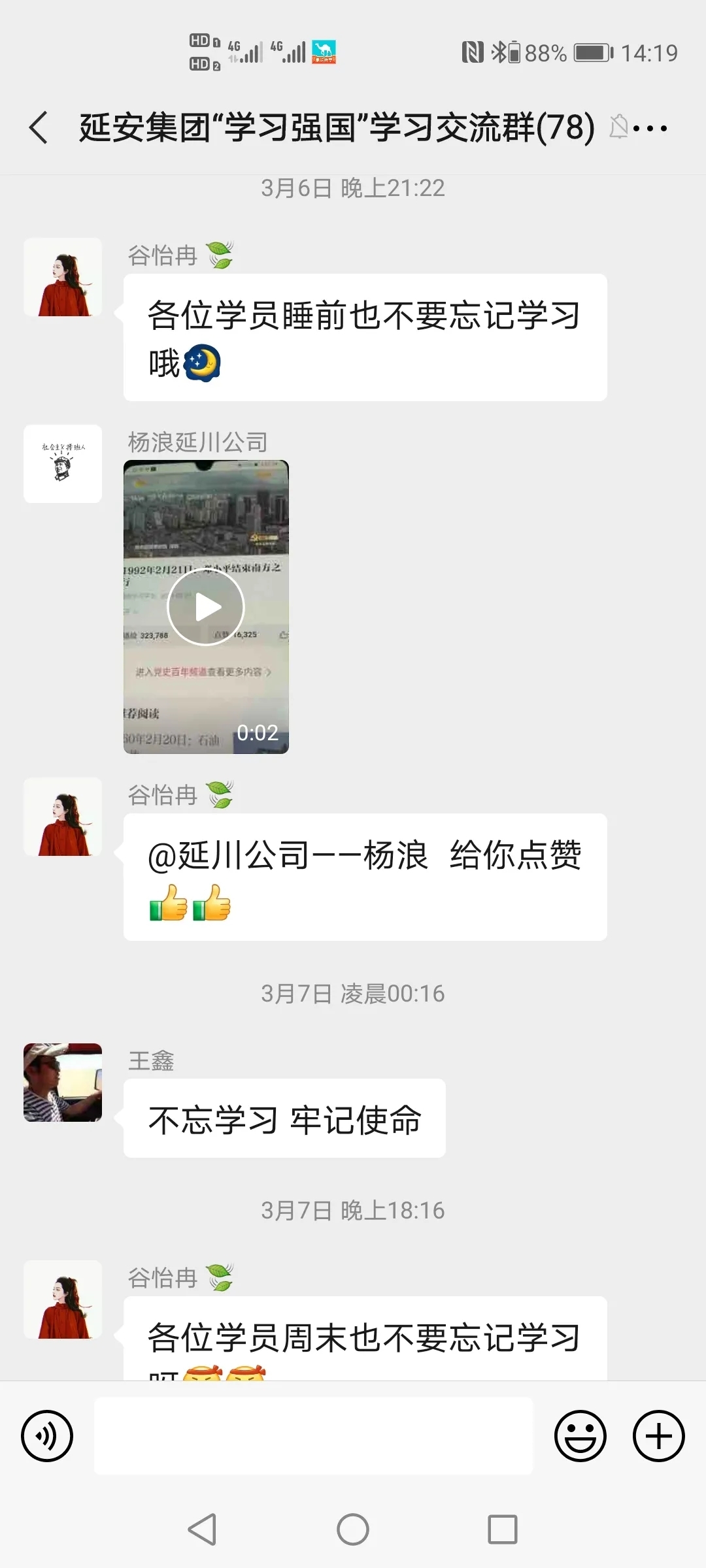Tap the system home button

(x=353, y=1529)
